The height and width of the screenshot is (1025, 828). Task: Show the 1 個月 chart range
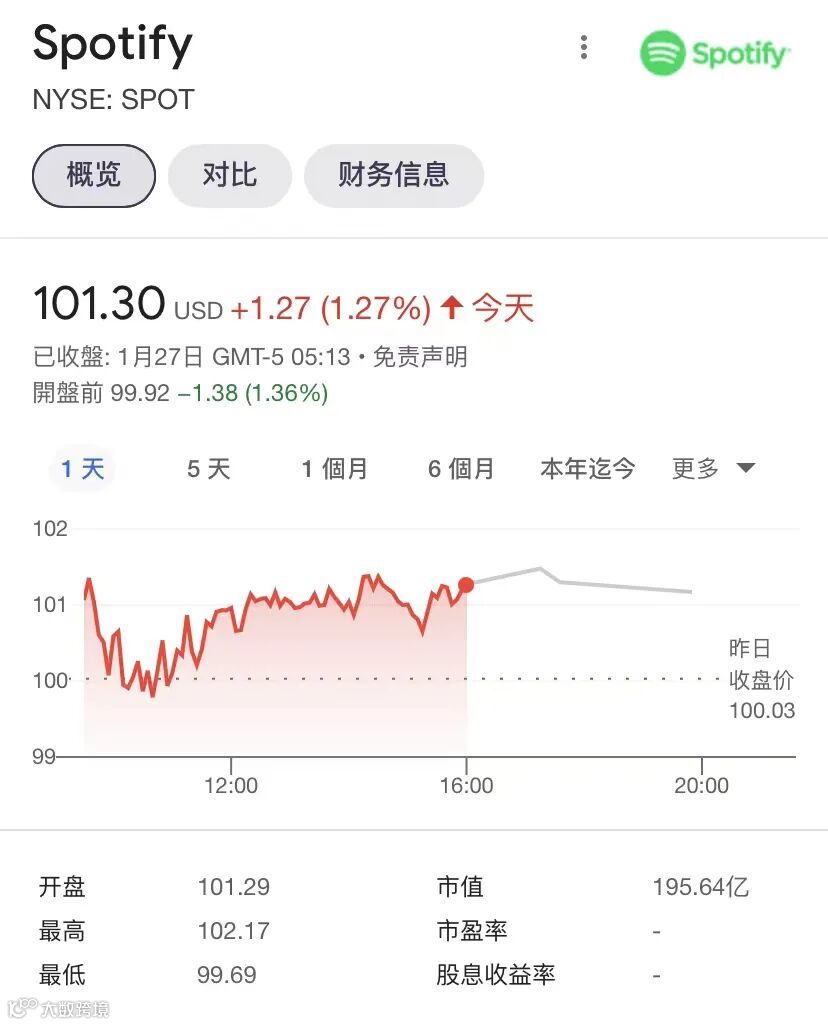pyautogui.click(x=335, y=468)
